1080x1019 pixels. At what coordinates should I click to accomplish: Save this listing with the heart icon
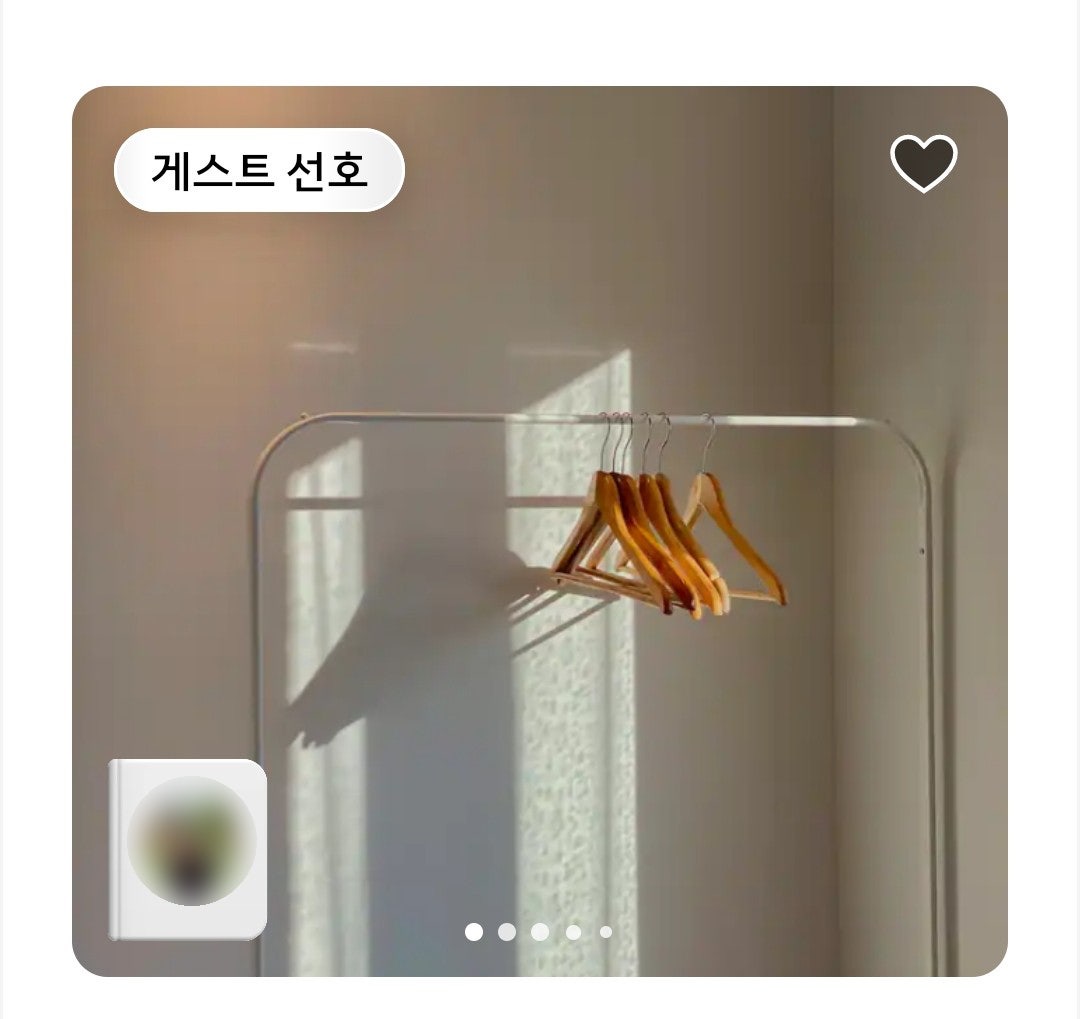923,163
